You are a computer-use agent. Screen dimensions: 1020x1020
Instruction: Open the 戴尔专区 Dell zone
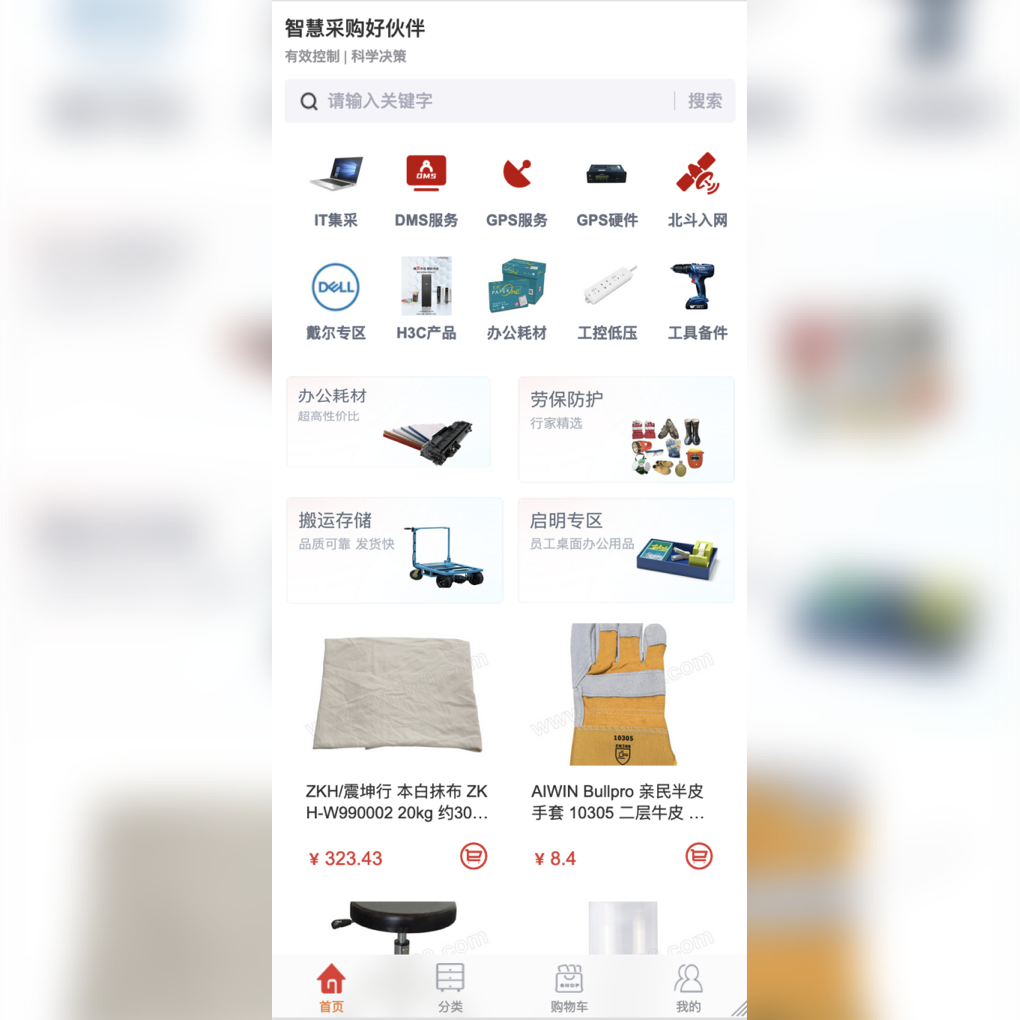tap(336, 300)
